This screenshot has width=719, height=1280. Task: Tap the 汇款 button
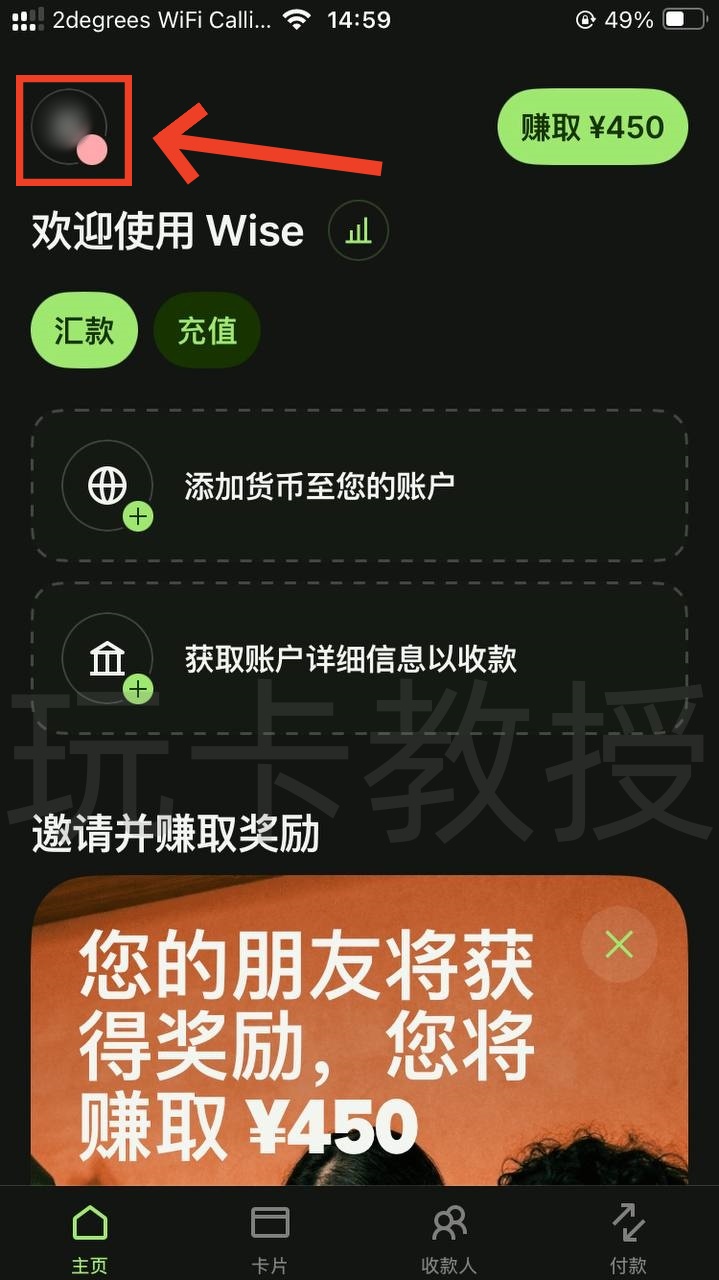point(84,331)
